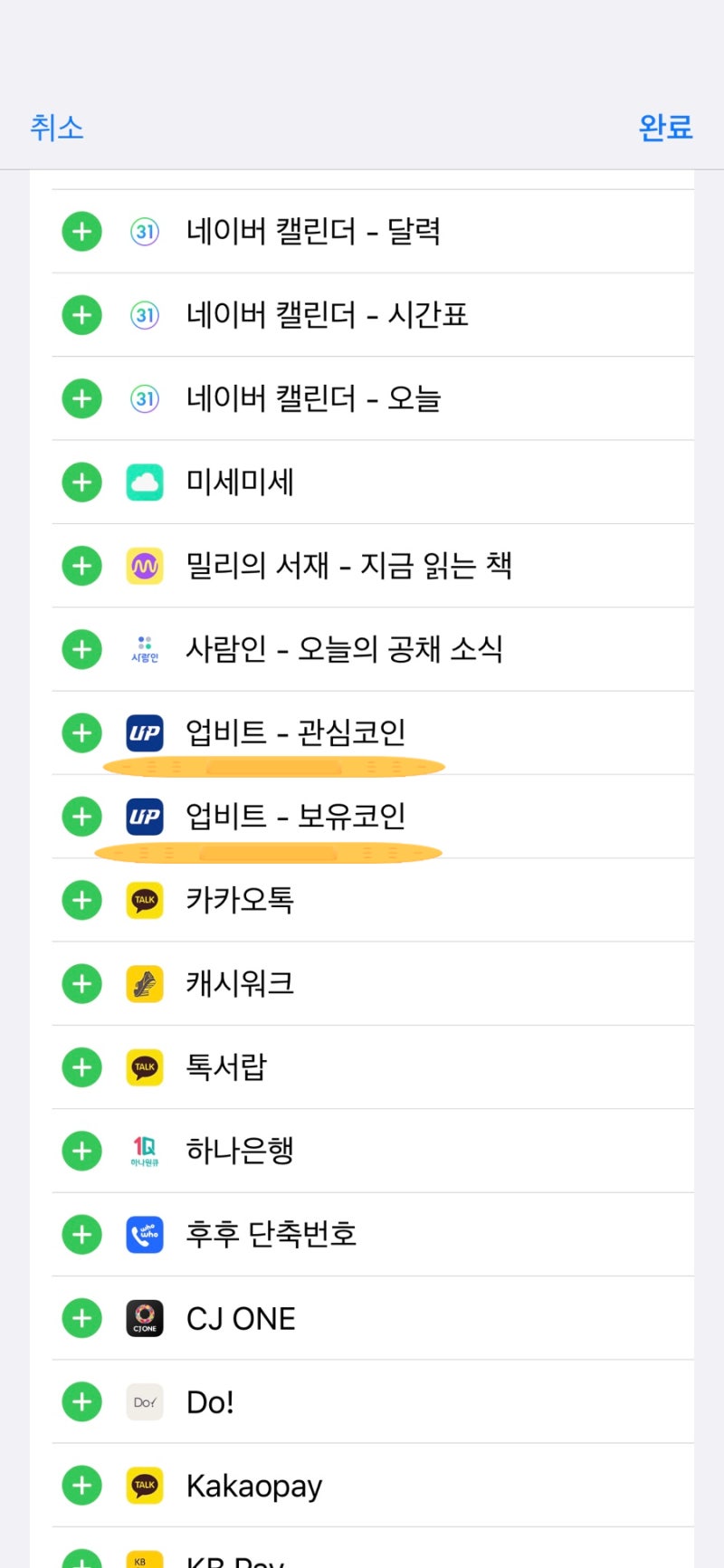
Task: Add the 카카오톡 widget
Action: coord(81,900)
